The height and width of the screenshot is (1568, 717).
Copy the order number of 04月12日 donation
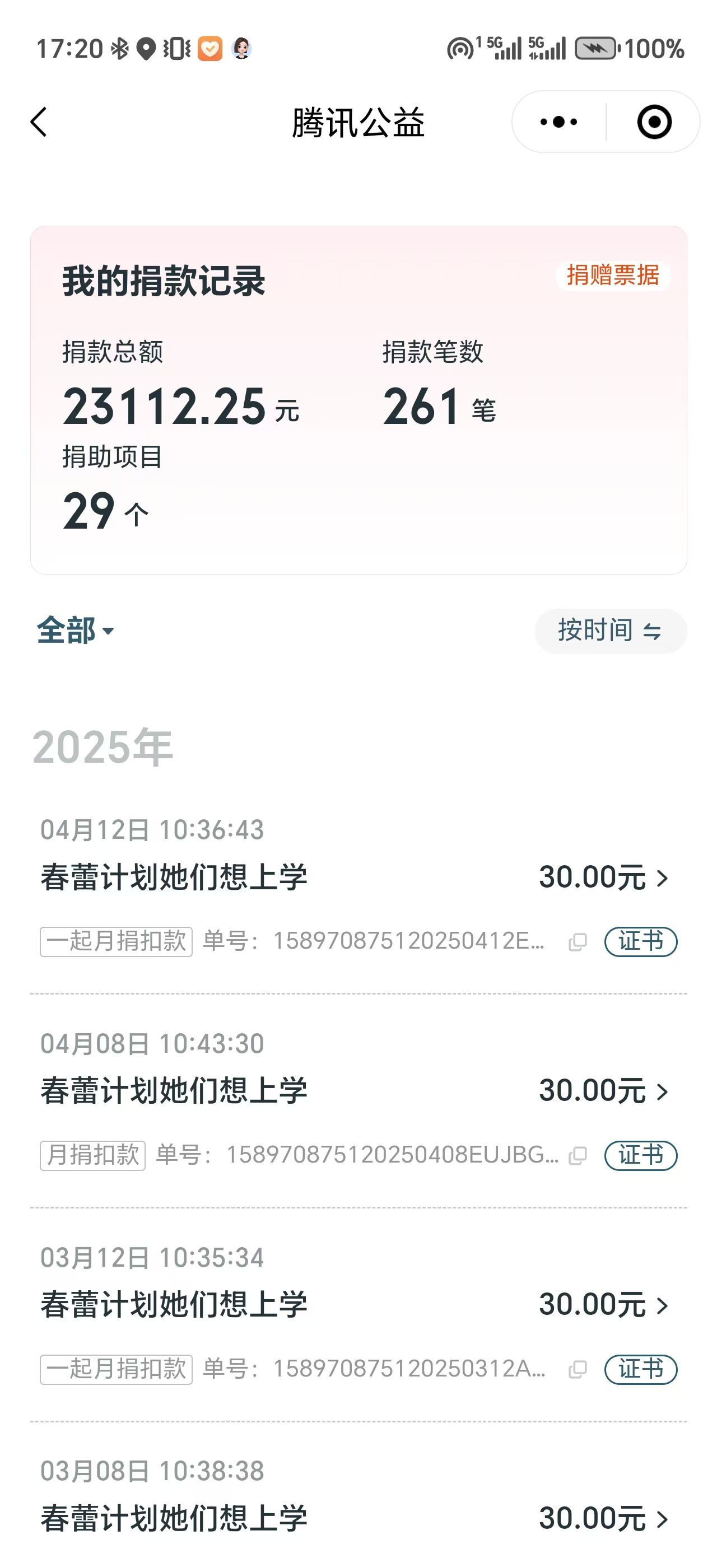pyautogui.click(x=577, y=942)
